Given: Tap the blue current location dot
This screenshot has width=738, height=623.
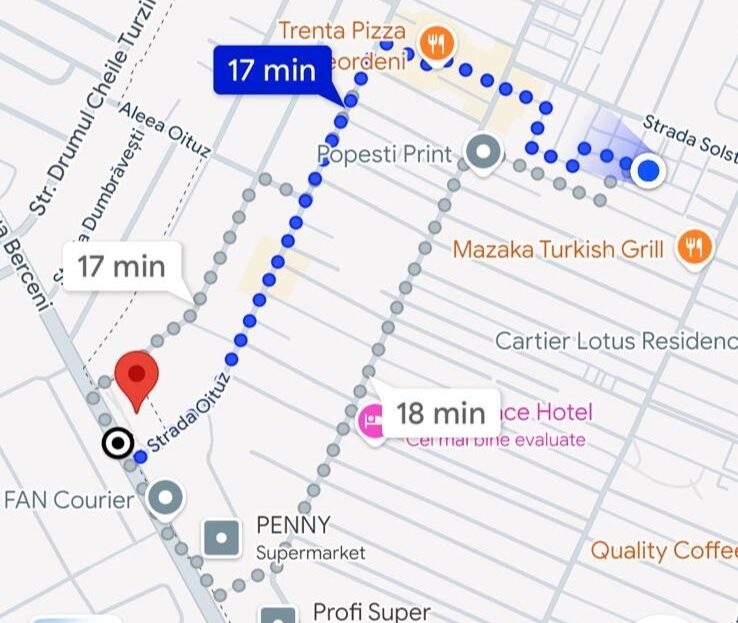Looking at the screenshot, I should 650,171.
